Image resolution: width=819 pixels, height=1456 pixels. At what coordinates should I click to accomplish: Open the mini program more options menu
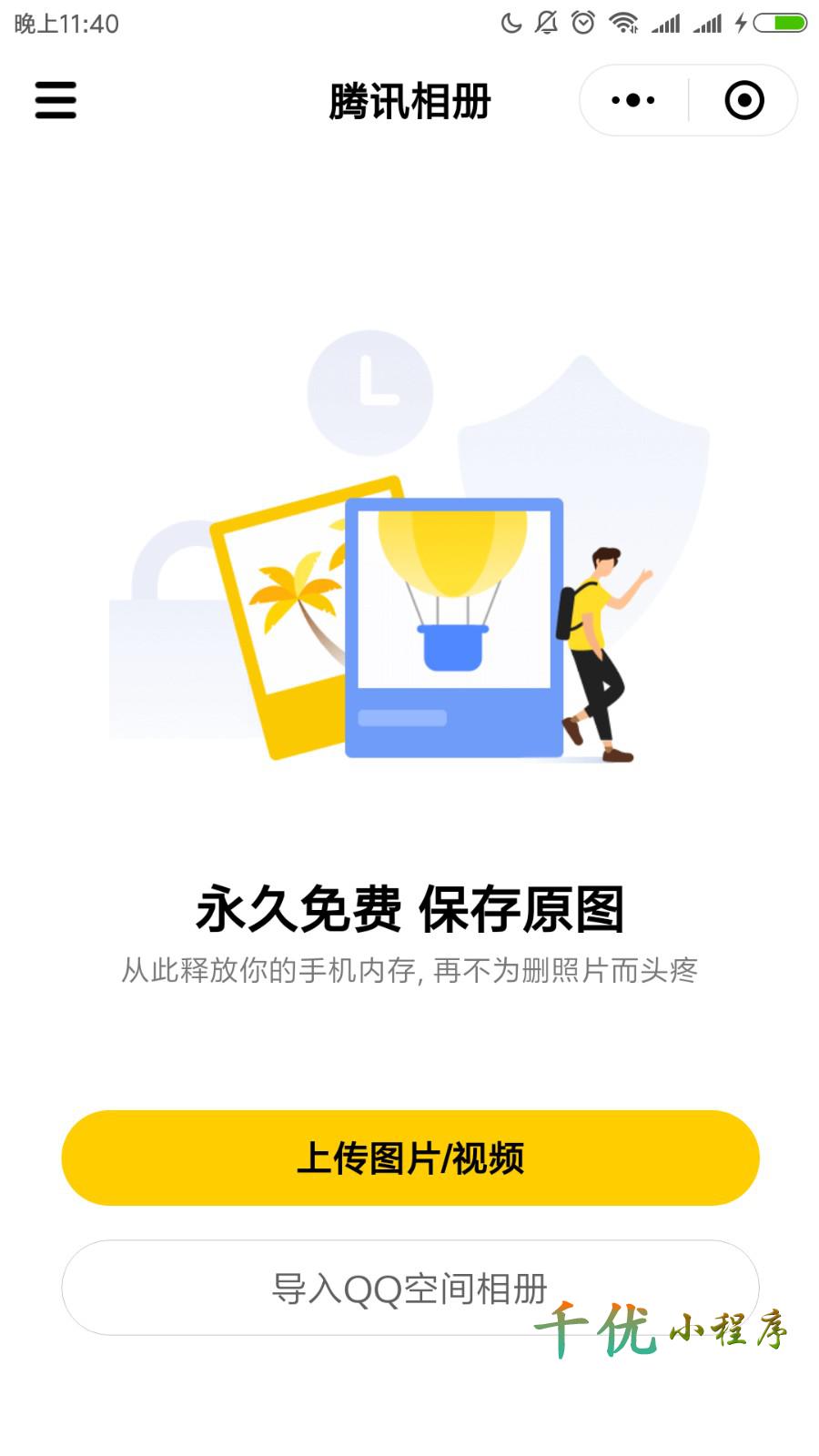tap(633, 100)
